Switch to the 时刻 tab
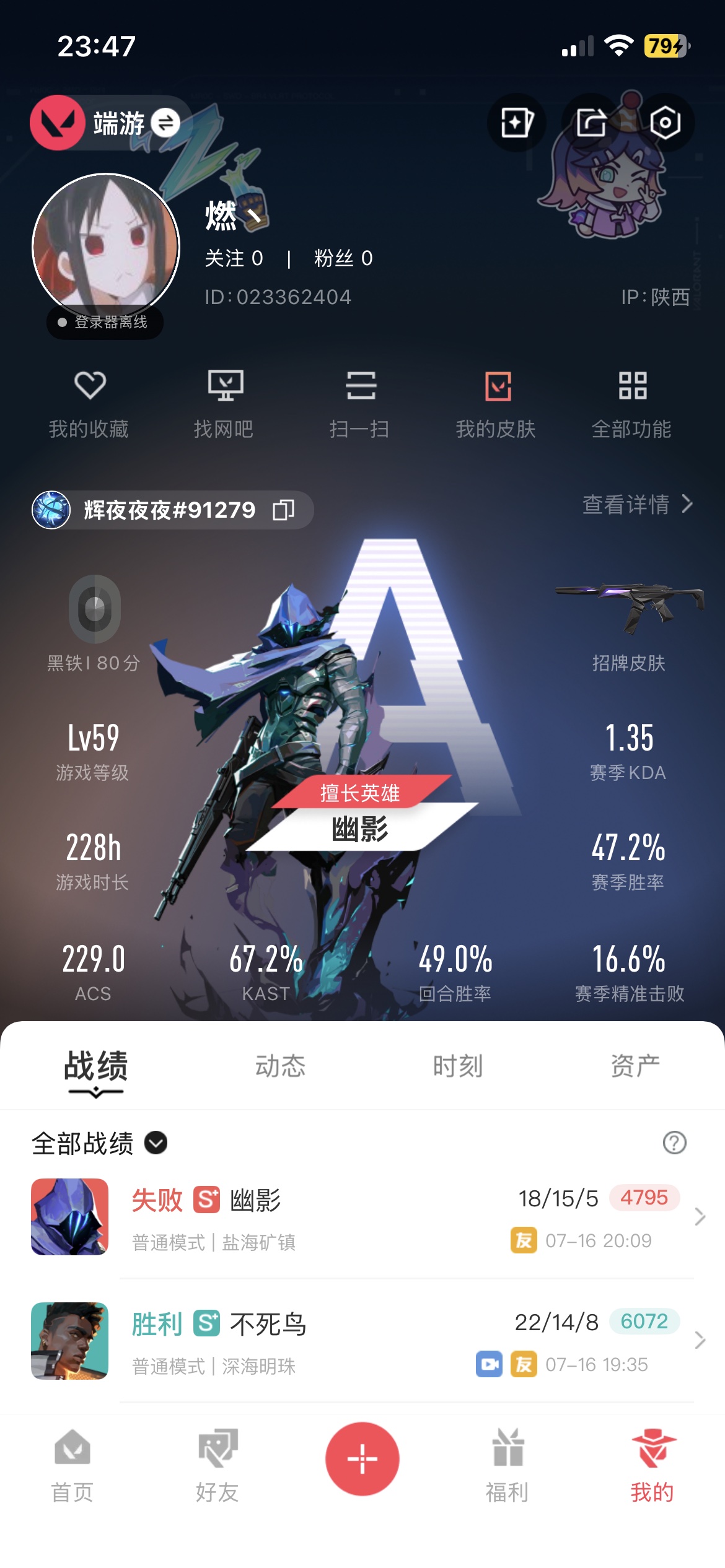The width and height of the screenshot is (725, 1568). [x=457, y=1066]
